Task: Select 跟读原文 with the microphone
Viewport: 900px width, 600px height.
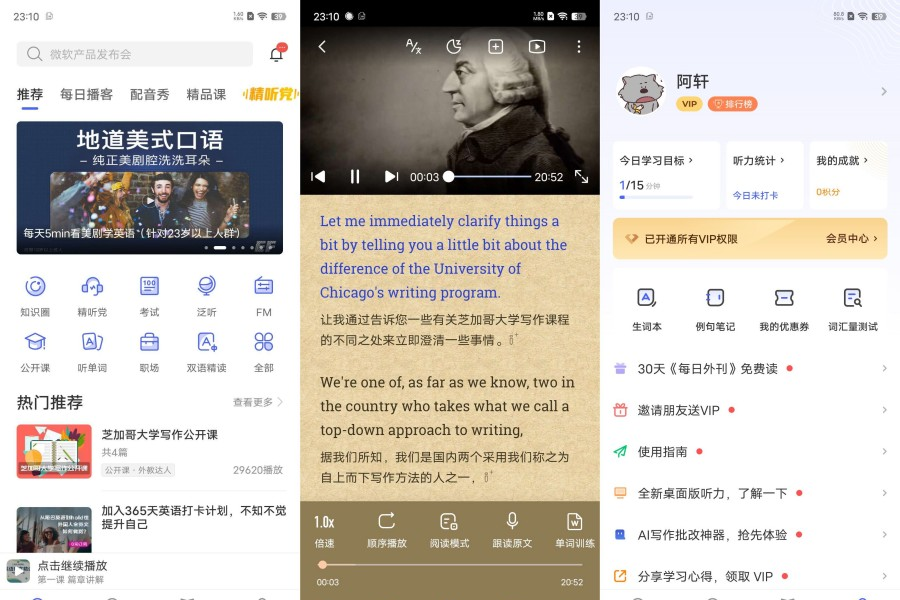Action: pos(512,529)
